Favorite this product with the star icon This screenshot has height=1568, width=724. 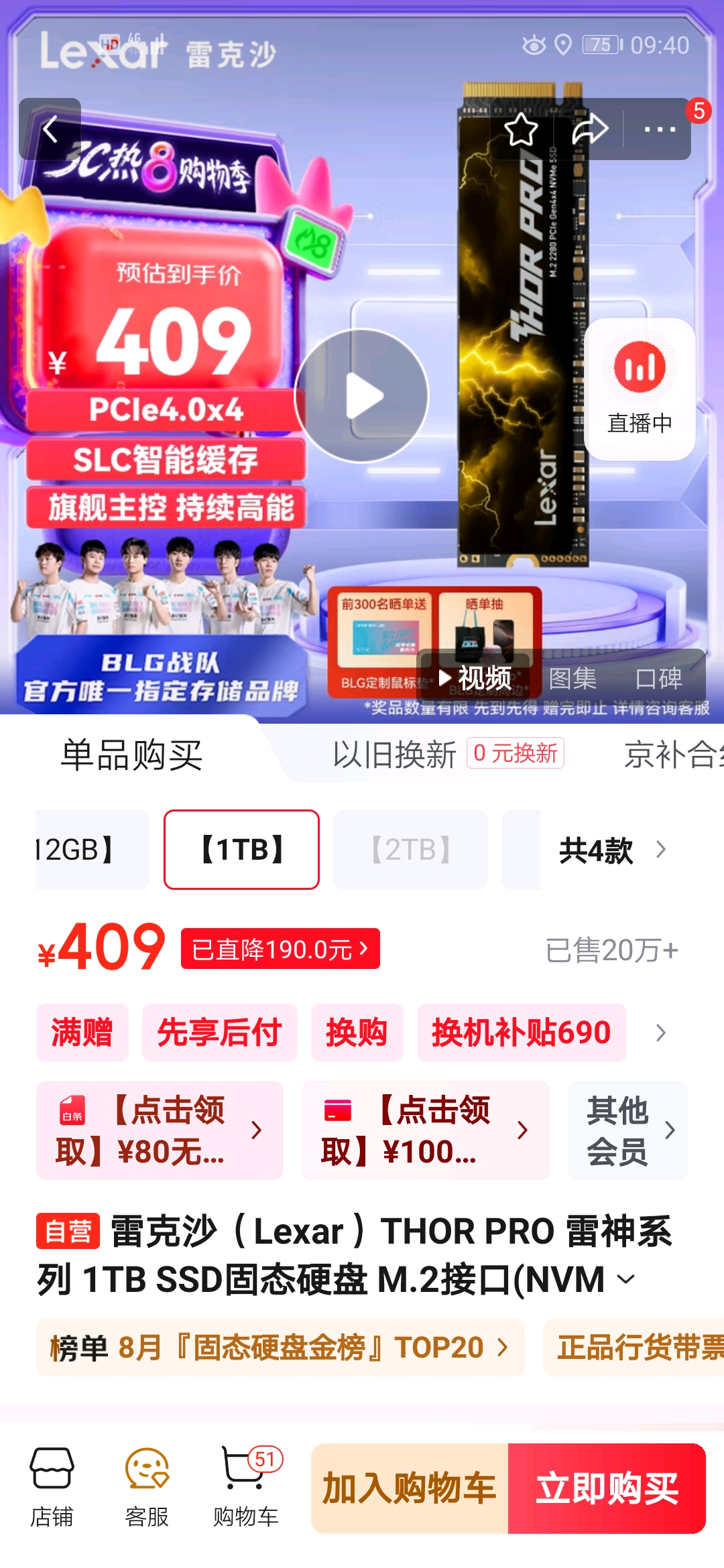click(521, 129)
